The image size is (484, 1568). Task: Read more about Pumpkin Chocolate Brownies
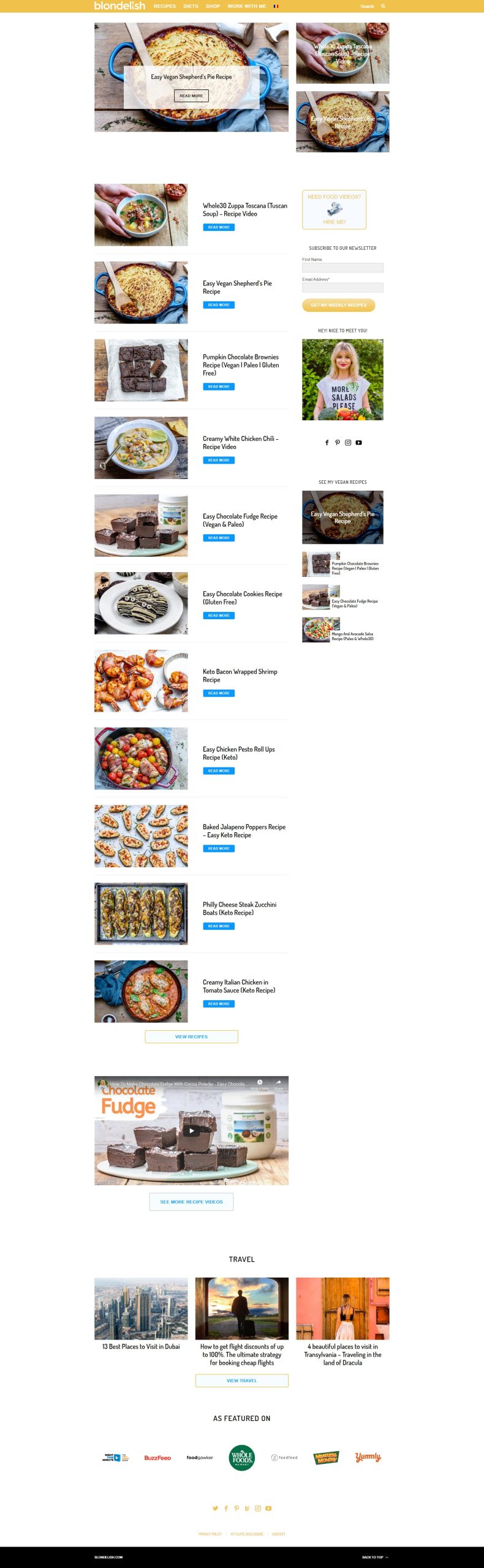pyautogui.click(x=218, y=386)
